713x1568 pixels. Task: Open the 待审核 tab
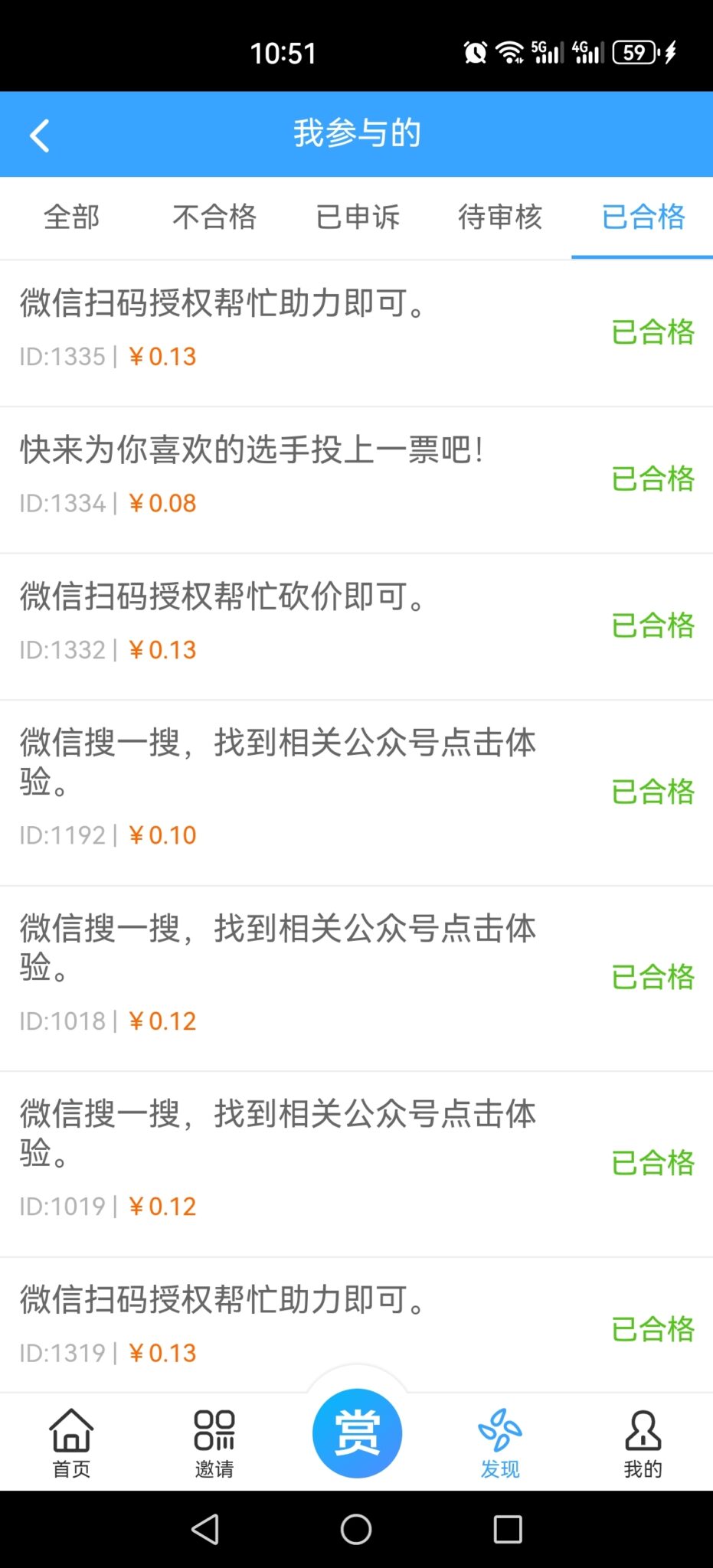tap(499, 217)
